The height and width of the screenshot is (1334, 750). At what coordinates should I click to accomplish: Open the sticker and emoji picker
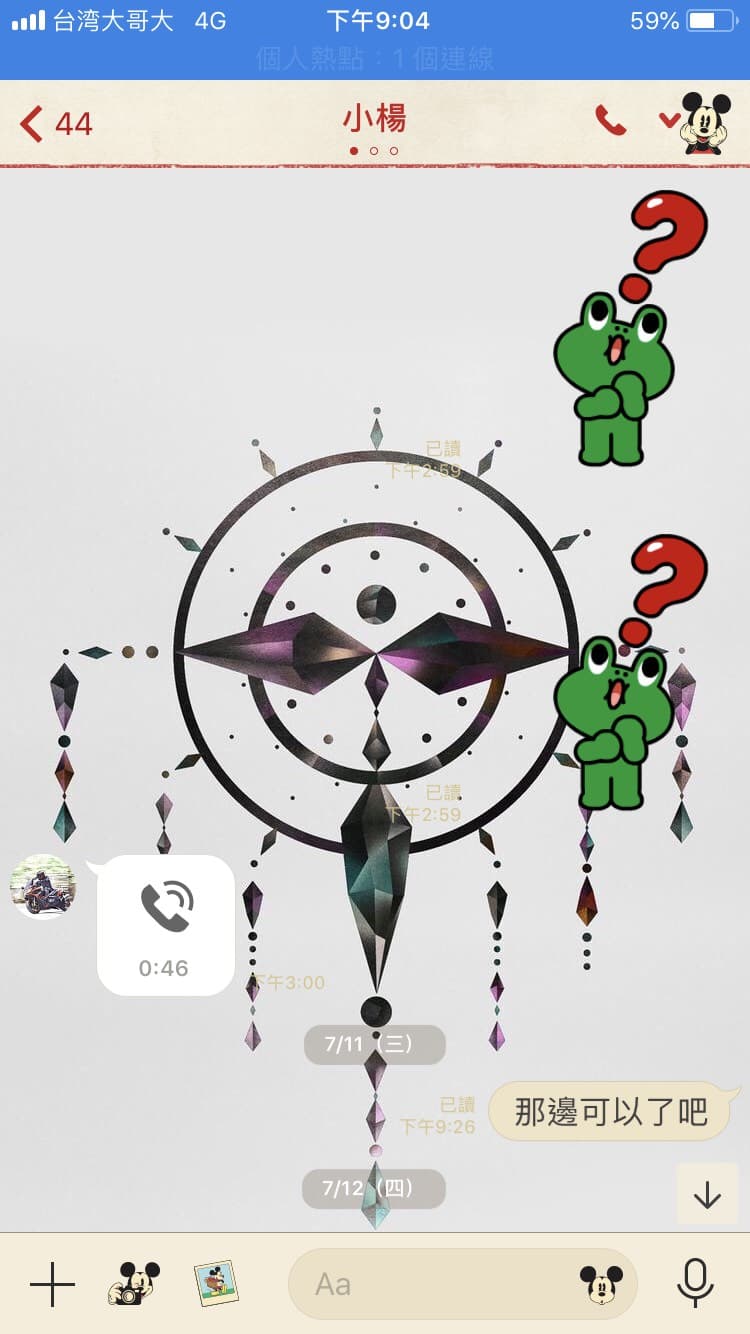(601, 1283)
